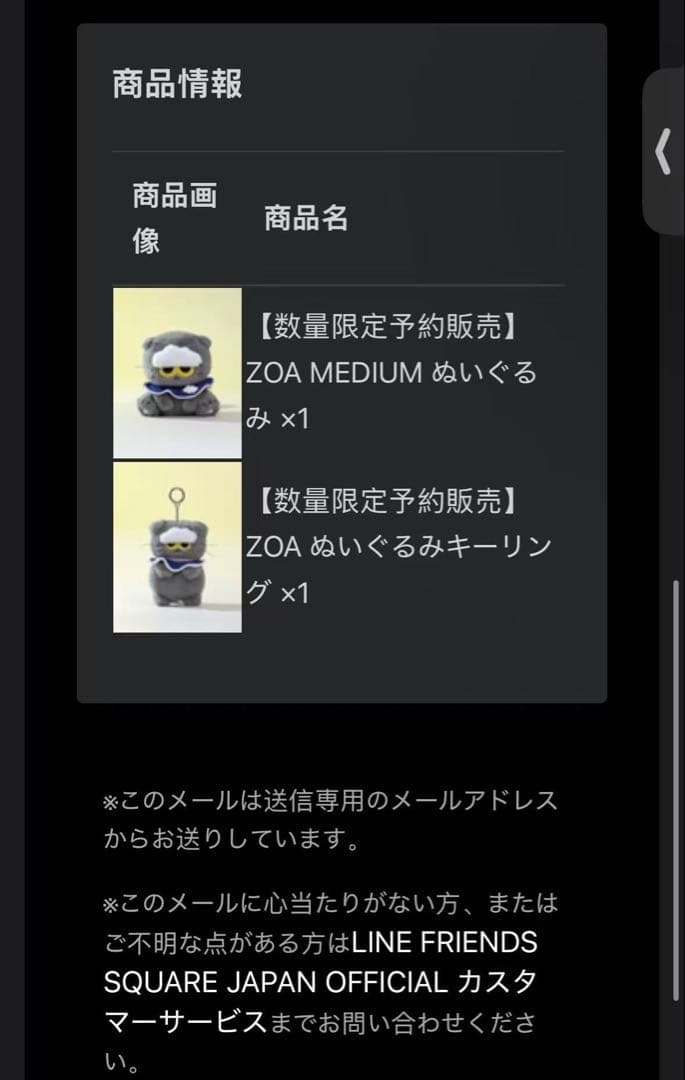Screen dimensions: 685x1080
Task: Open LINE FRIENDS SQUARE JAPAN OFFICIAL customer service link
Action: [320, 982]
